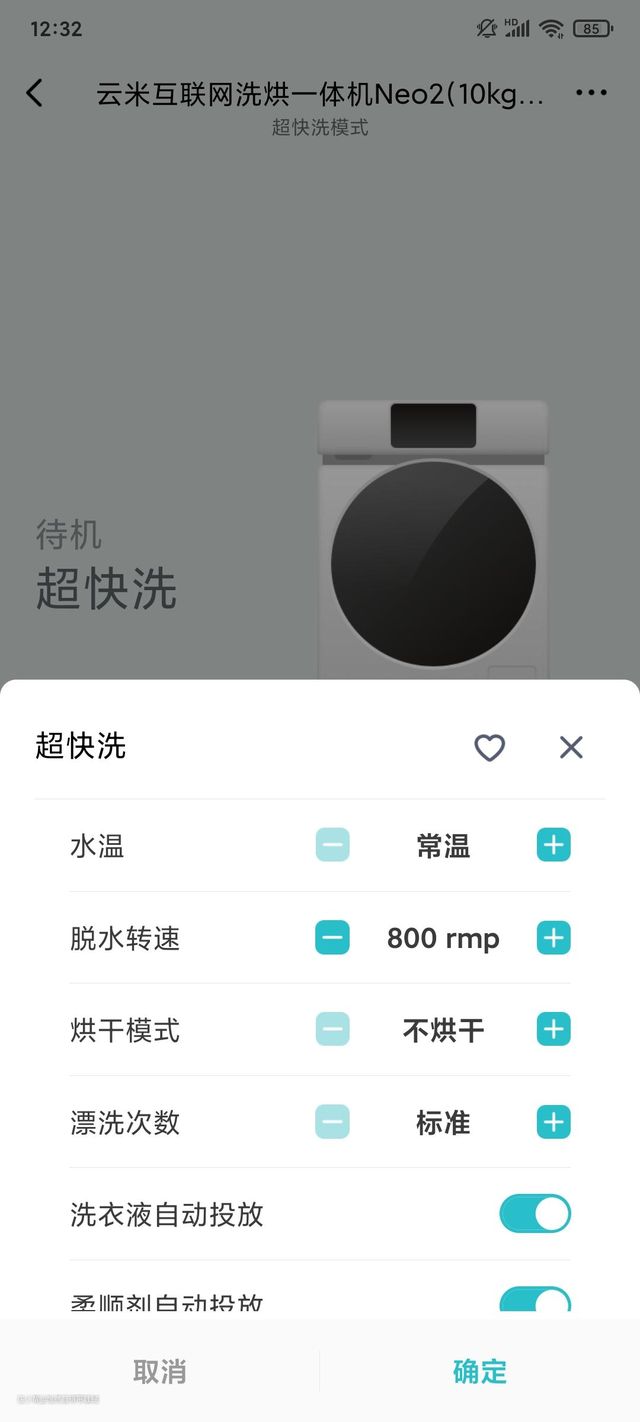Increase the 水温 setting
This screenshot has height=1422, width=640.
tap(553, 846)
